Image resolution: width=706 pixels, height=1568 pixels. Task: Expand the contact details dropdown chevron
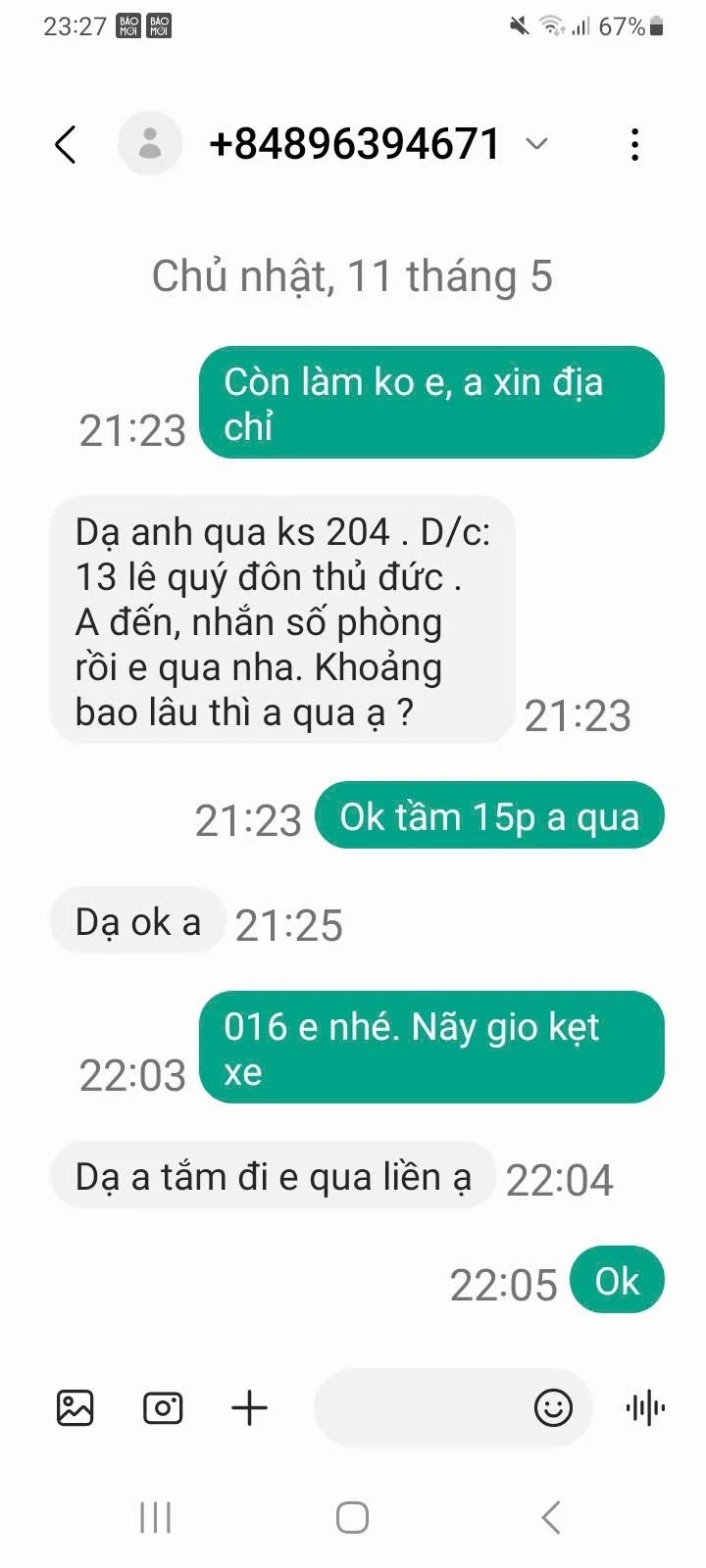pos(536,144)
